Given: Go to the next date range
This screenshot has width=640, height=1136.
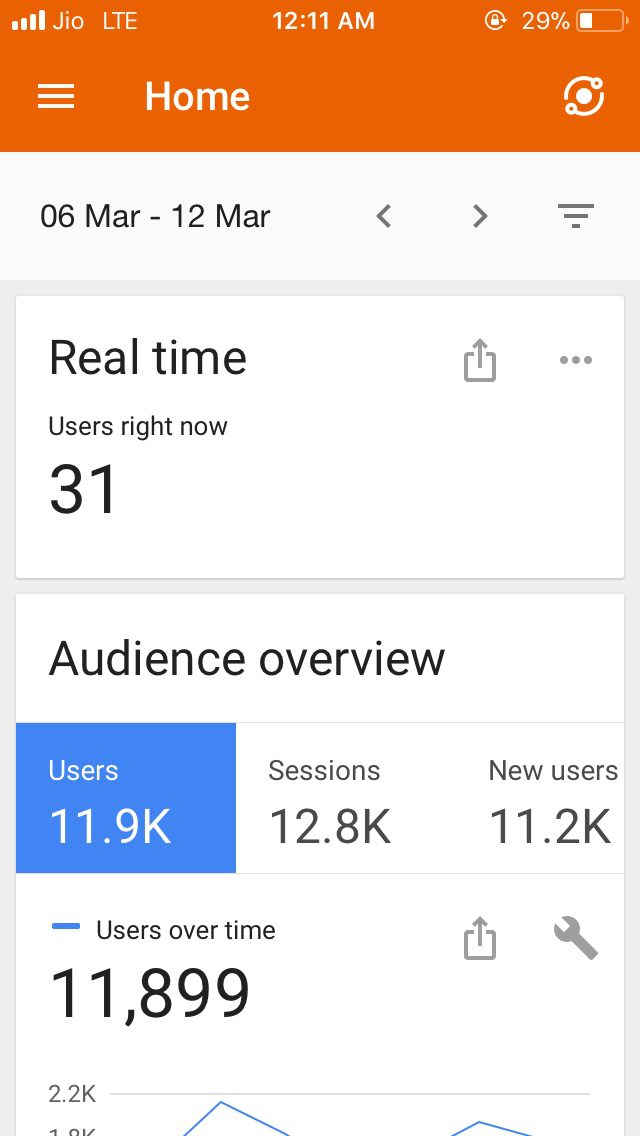Looking at the screenshot, I should point(480,216).
